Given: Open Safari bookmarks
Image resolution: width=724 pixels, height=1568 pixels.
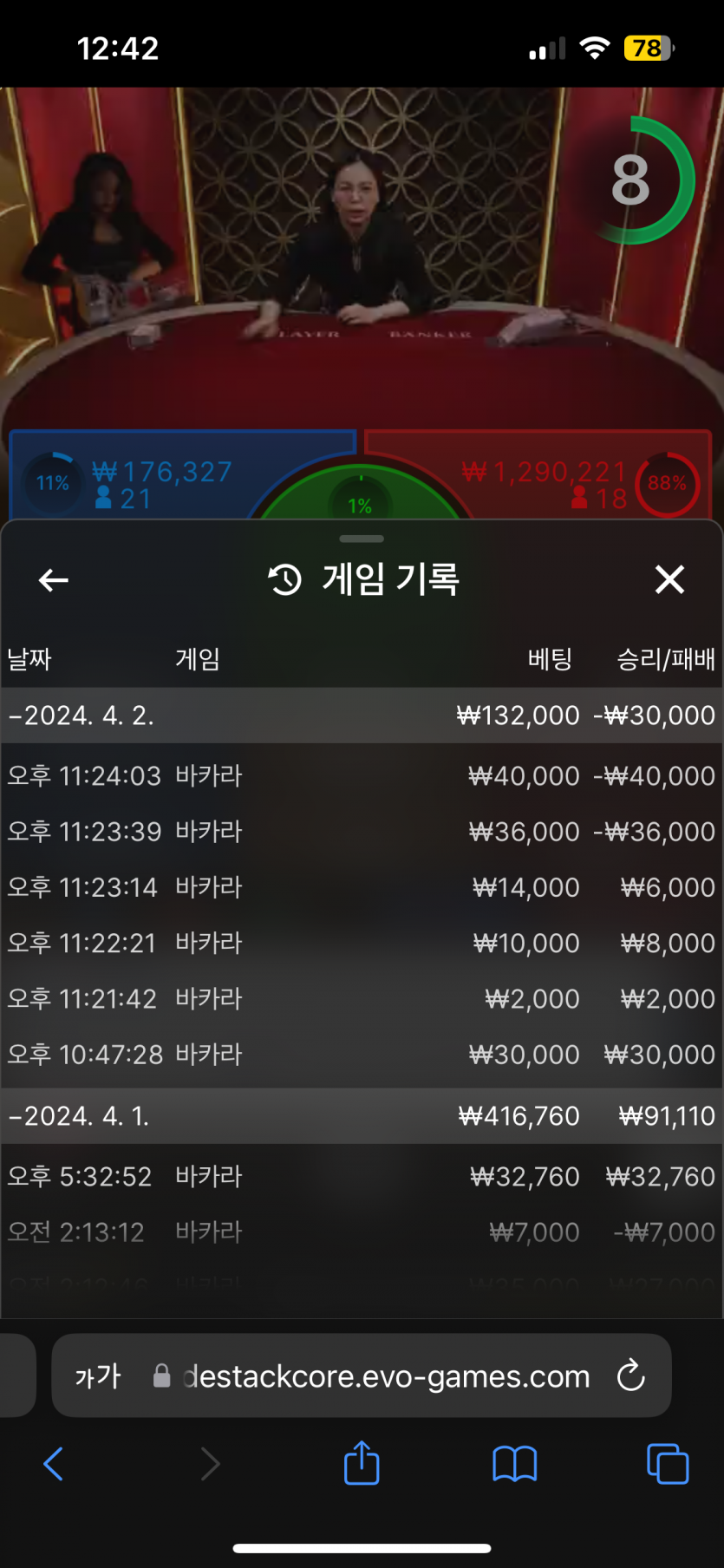Looking at the screenshot, I should [x=514, y=1464].
